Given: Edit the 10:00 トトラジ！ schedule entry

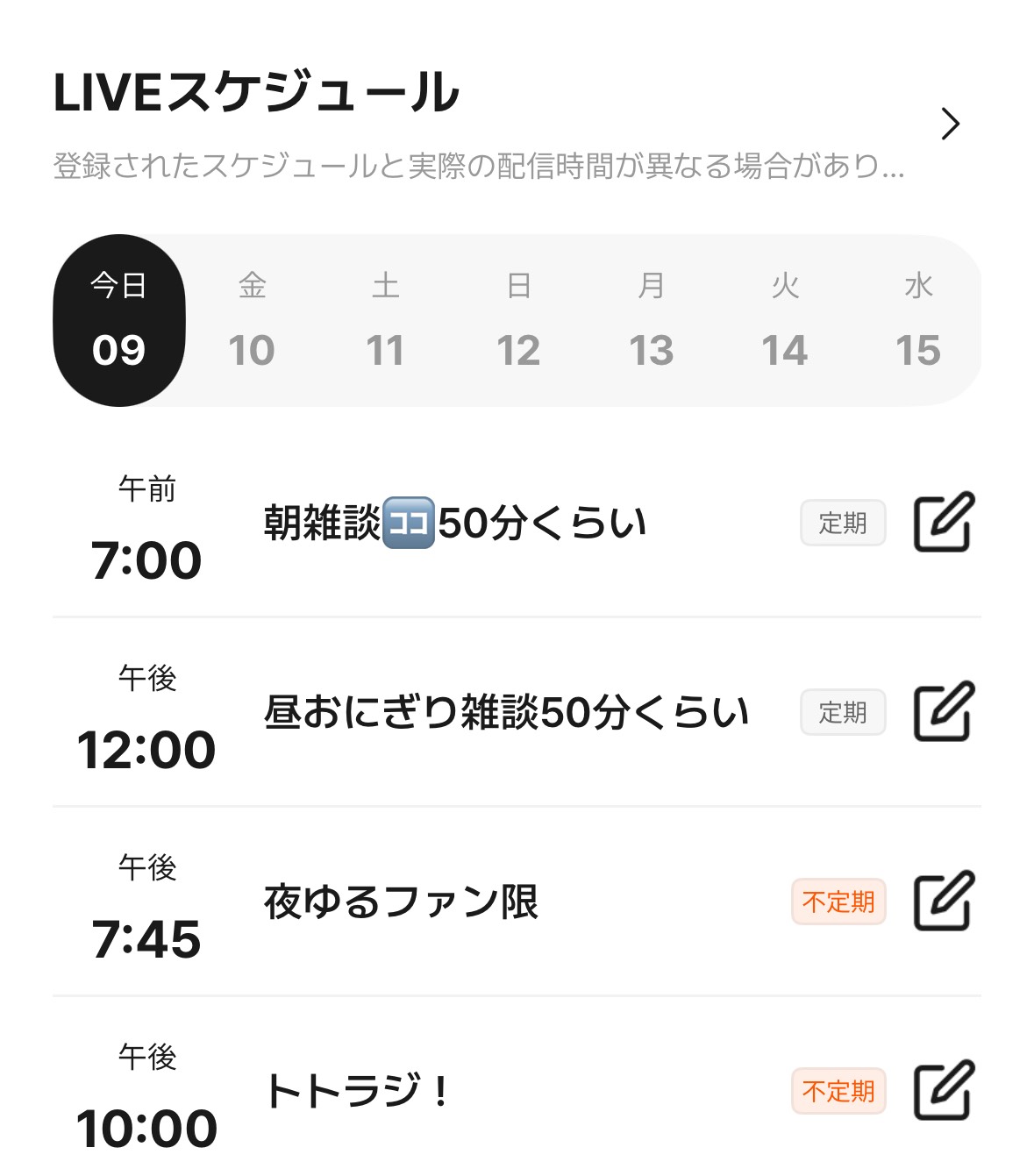Looking at the screenshot, I should tap(944, 1090).
